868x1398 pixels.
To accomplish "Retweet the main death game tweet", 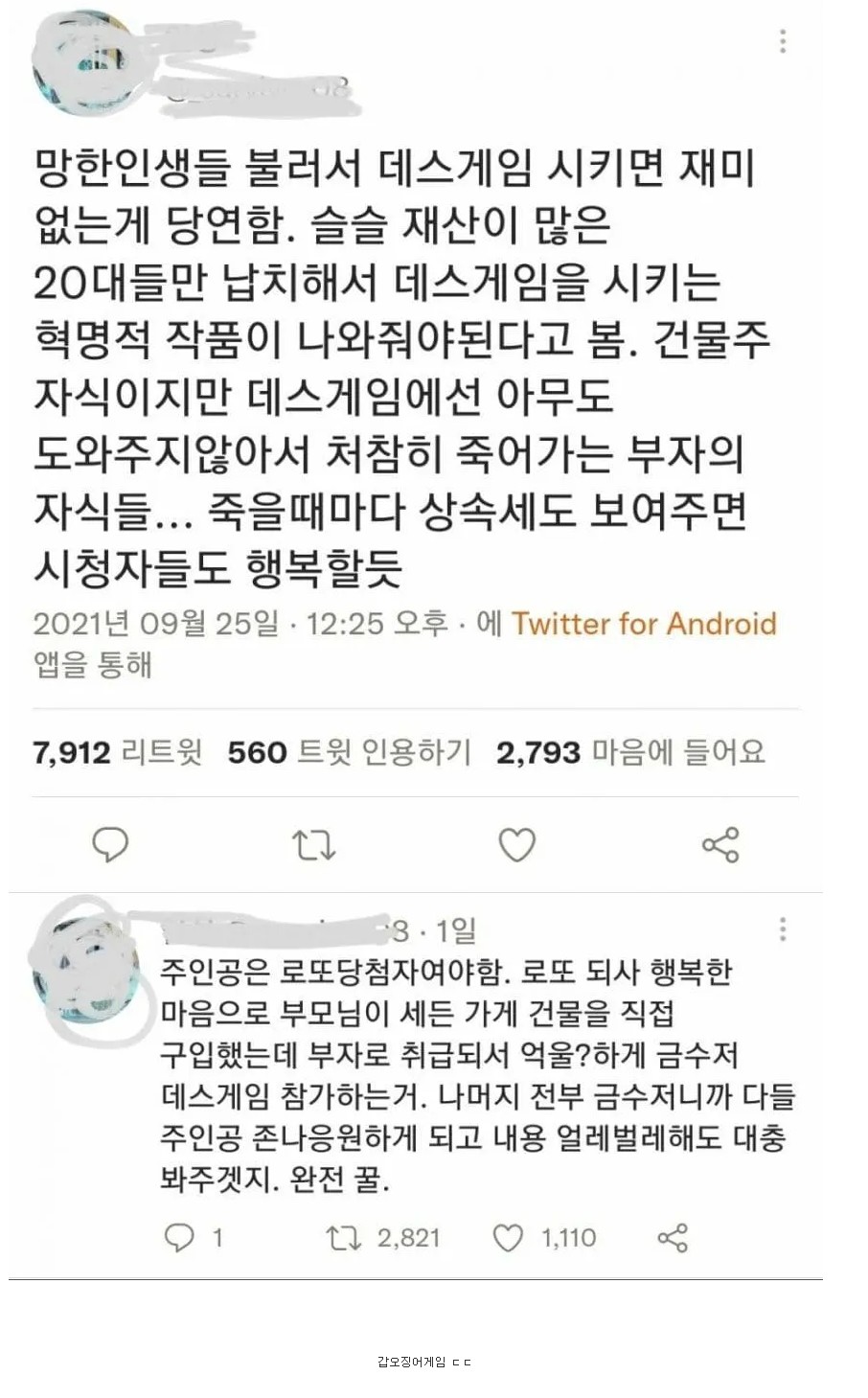I will [312, 845].
